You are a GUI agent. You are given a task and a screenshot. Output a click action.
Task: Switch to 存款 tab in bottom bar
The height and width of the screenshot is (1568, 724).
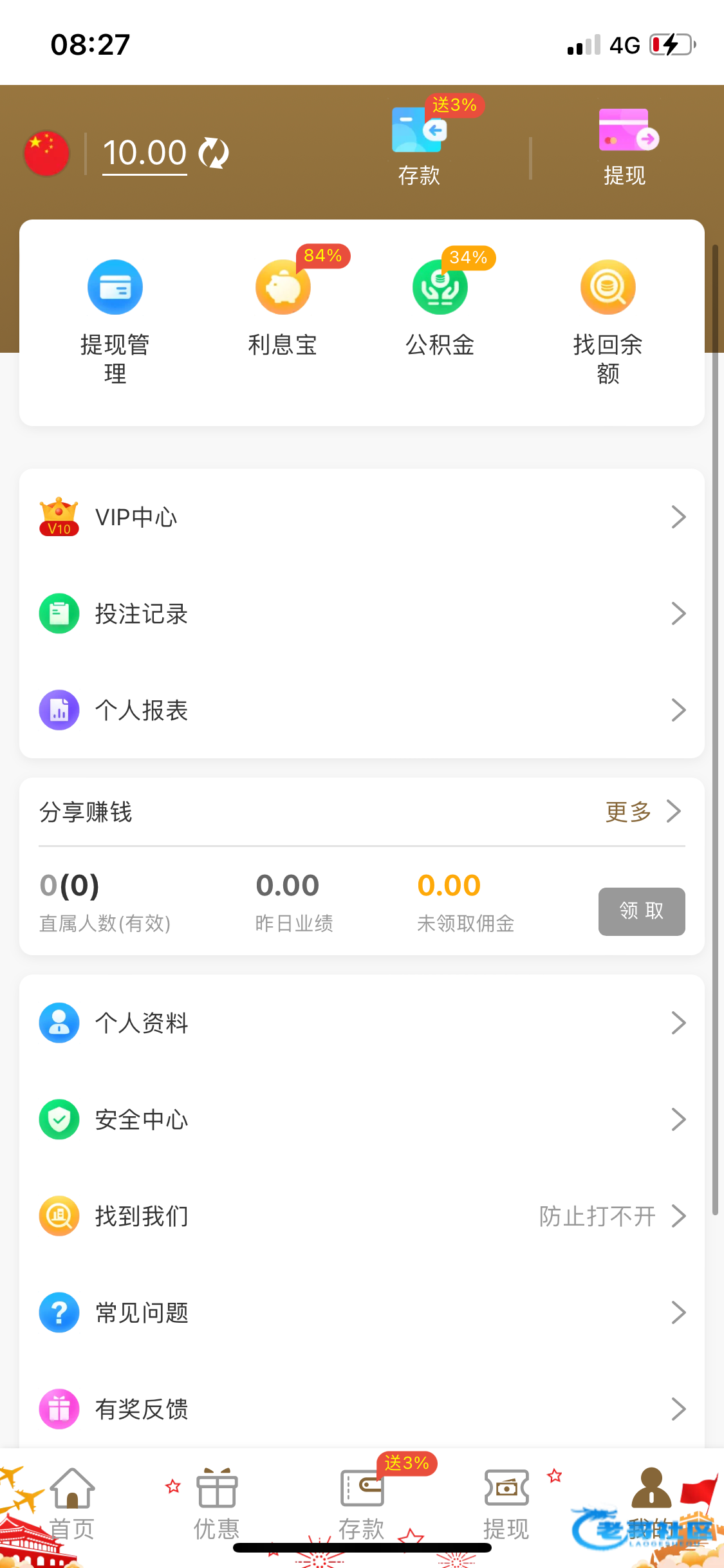tap(362, 1503)
